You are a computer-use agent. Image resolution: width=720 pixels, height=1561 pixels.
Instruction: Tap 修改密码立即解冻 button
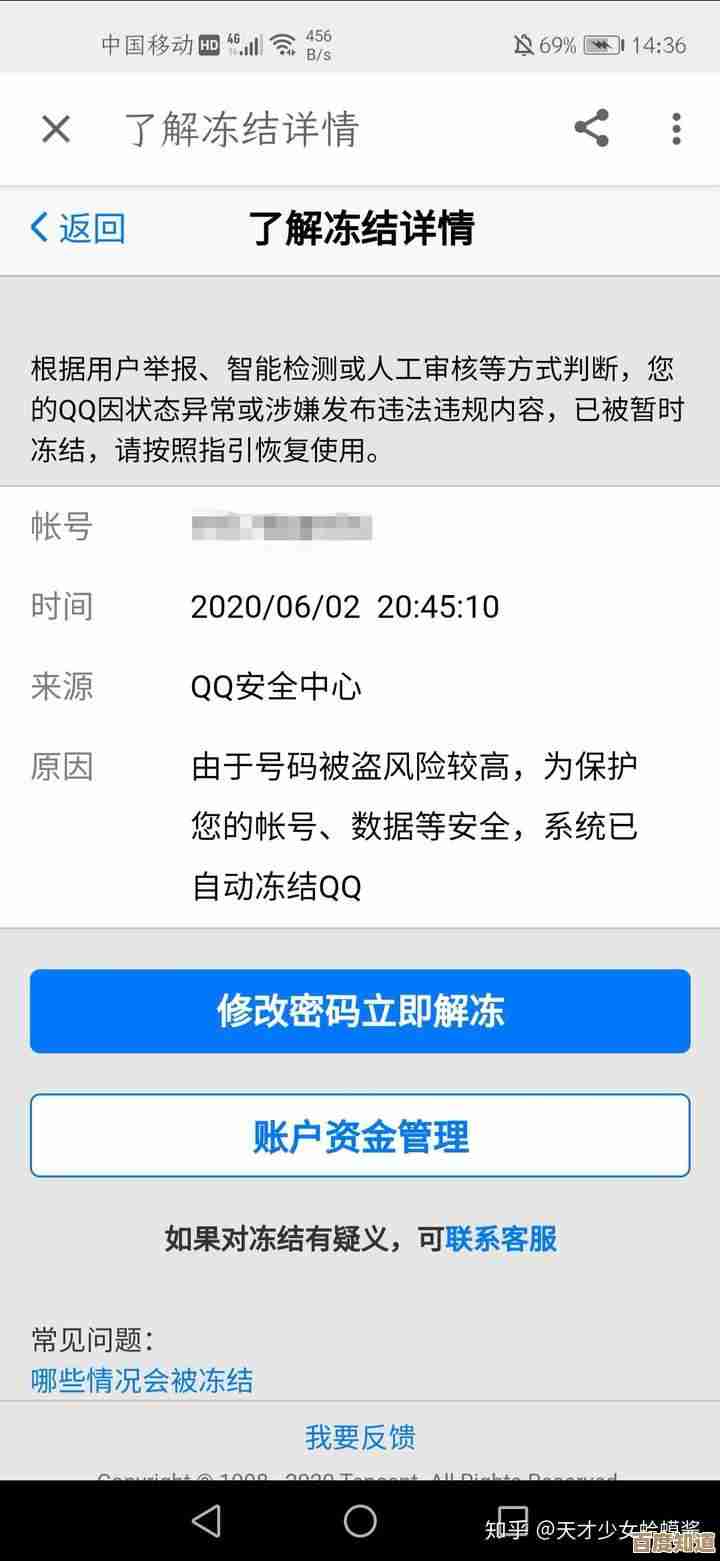tap(360, 1011)
